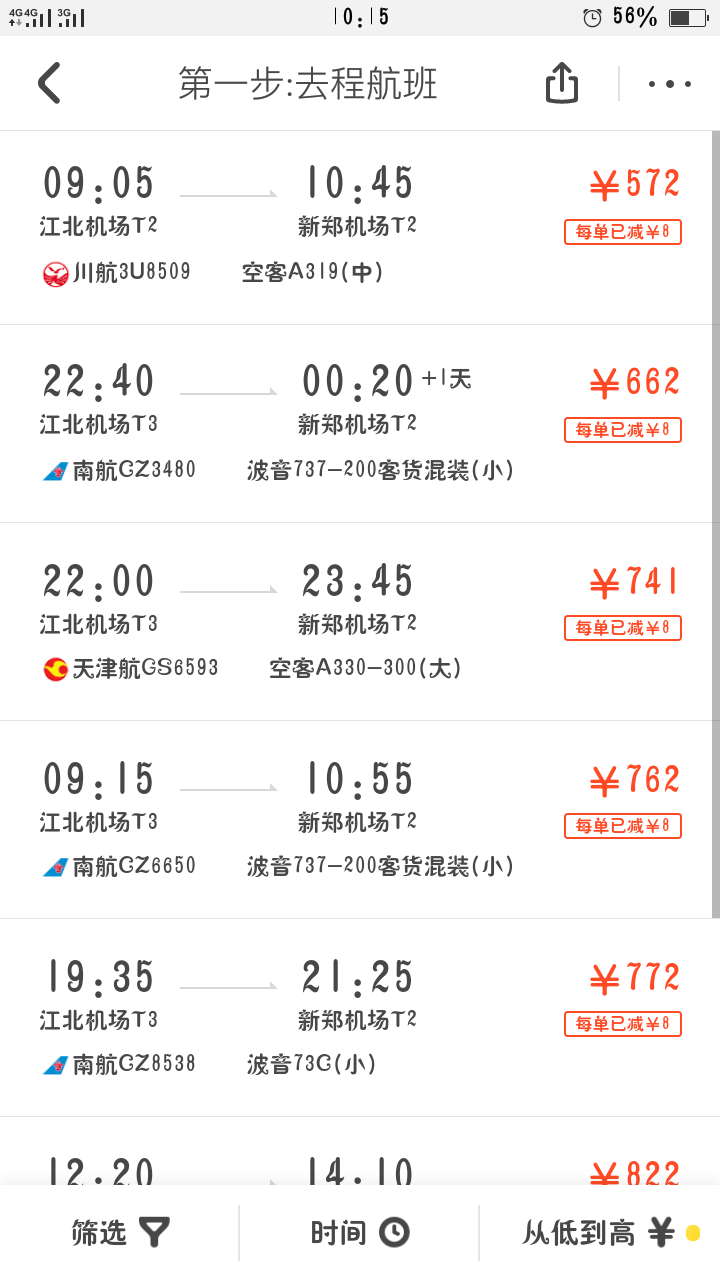This screenshot has height=1280, width=720.
Task: Select the 川航3U8509 flight at 09:05
Action: point(356,228)
